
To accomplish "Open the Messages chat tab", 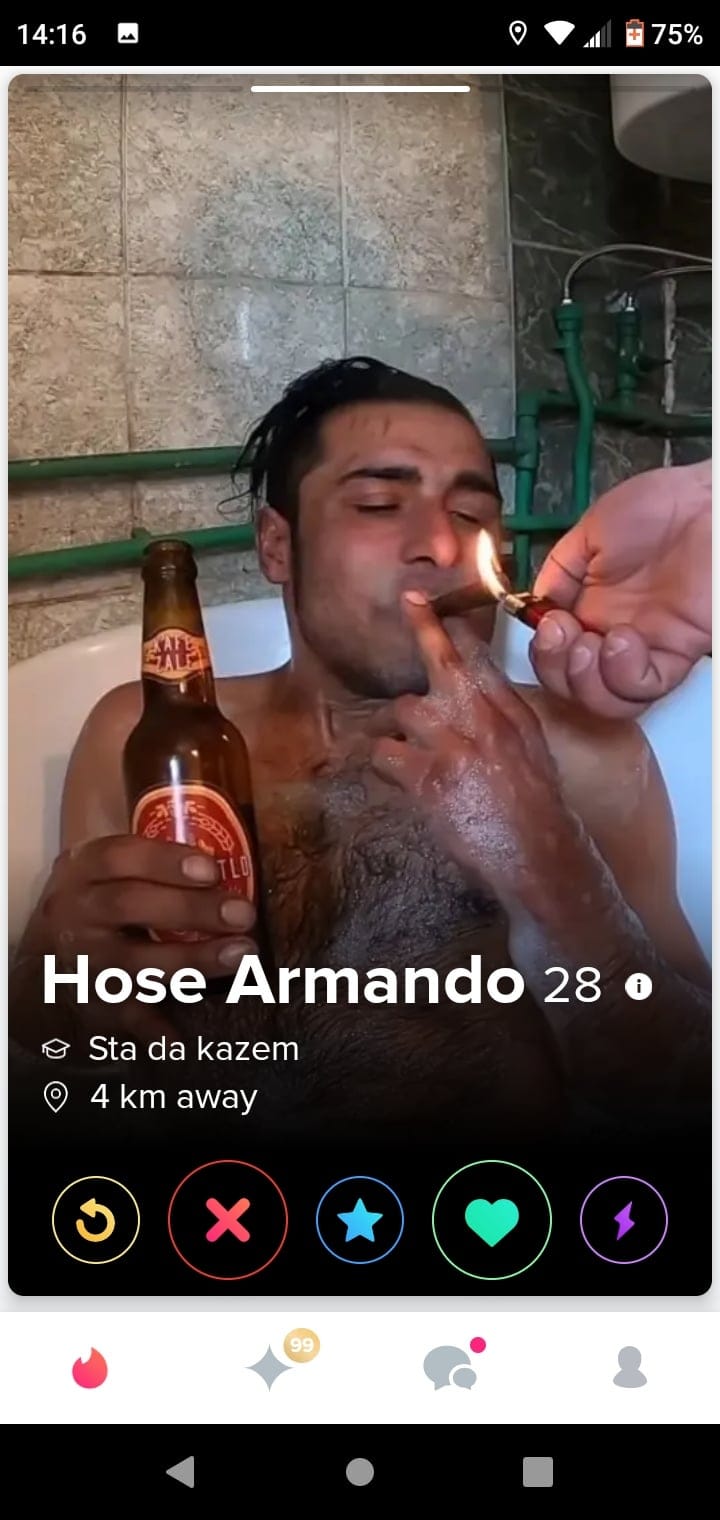I will pos(450,1367).
